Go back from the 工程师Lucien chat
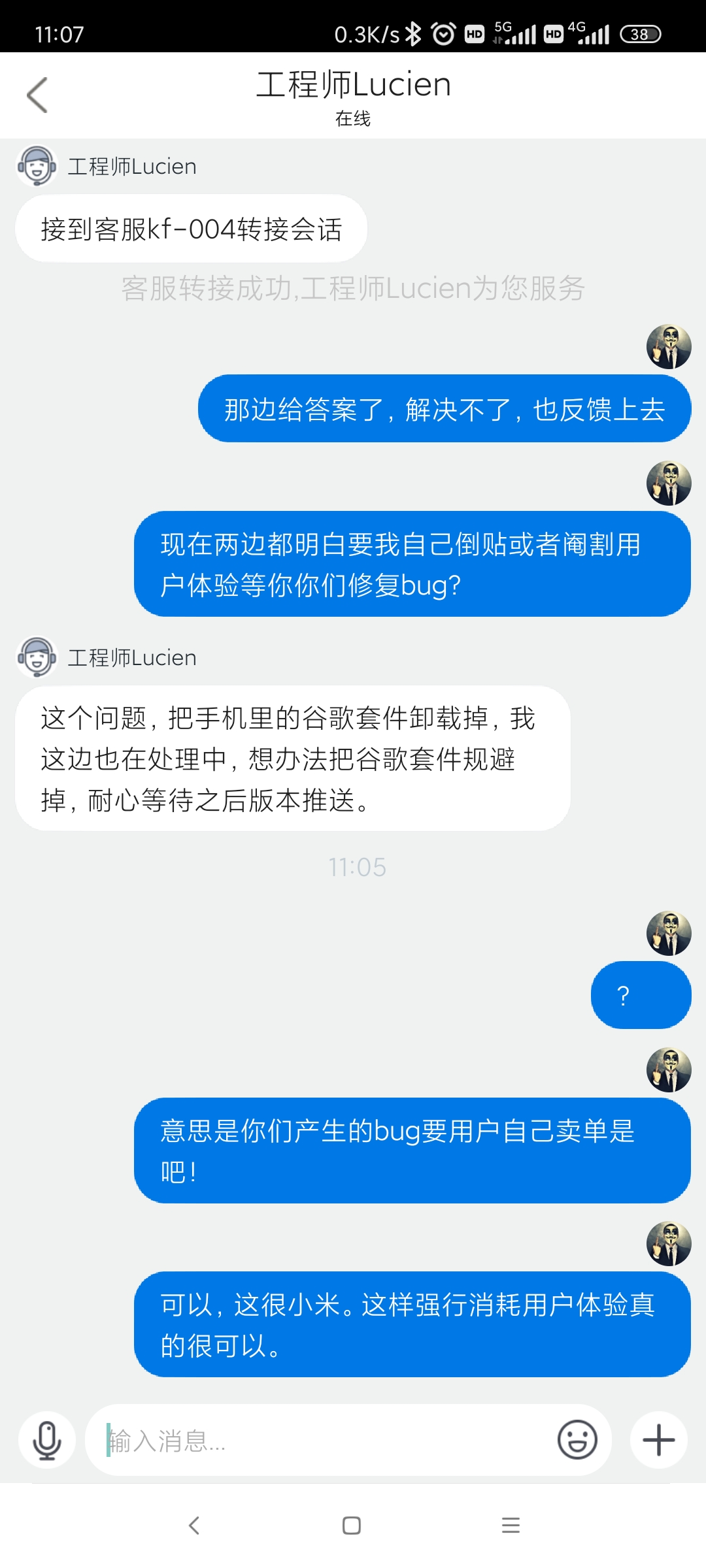The width and height of the screenshot is (706, 1568). (x=37, y=95)
